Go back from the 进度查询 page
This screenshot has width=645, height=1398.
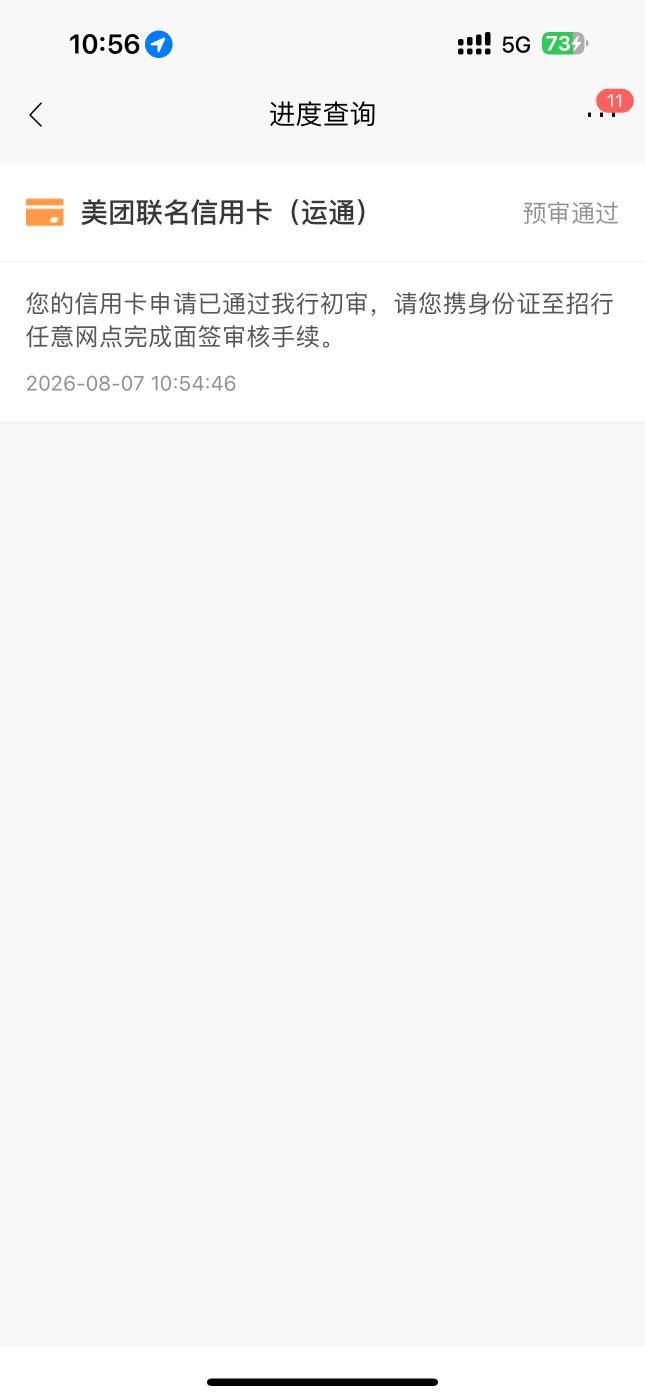pos(36,115)
